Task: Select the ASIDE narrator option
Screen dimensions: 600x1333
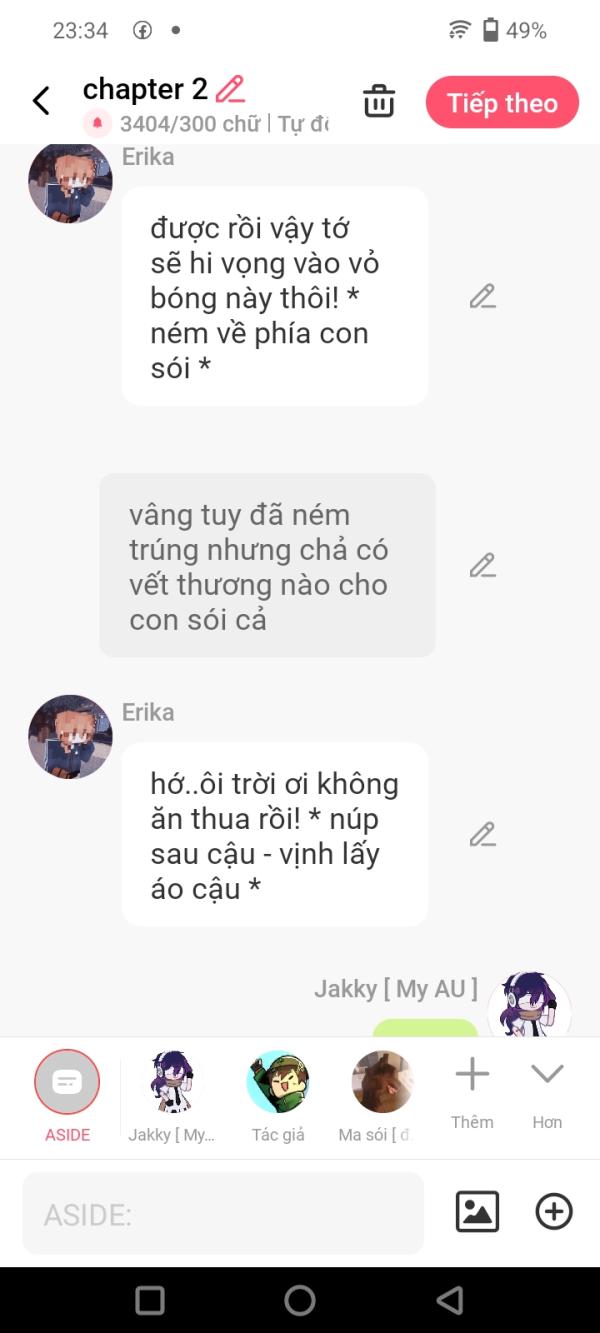Action: [67, 1082]
